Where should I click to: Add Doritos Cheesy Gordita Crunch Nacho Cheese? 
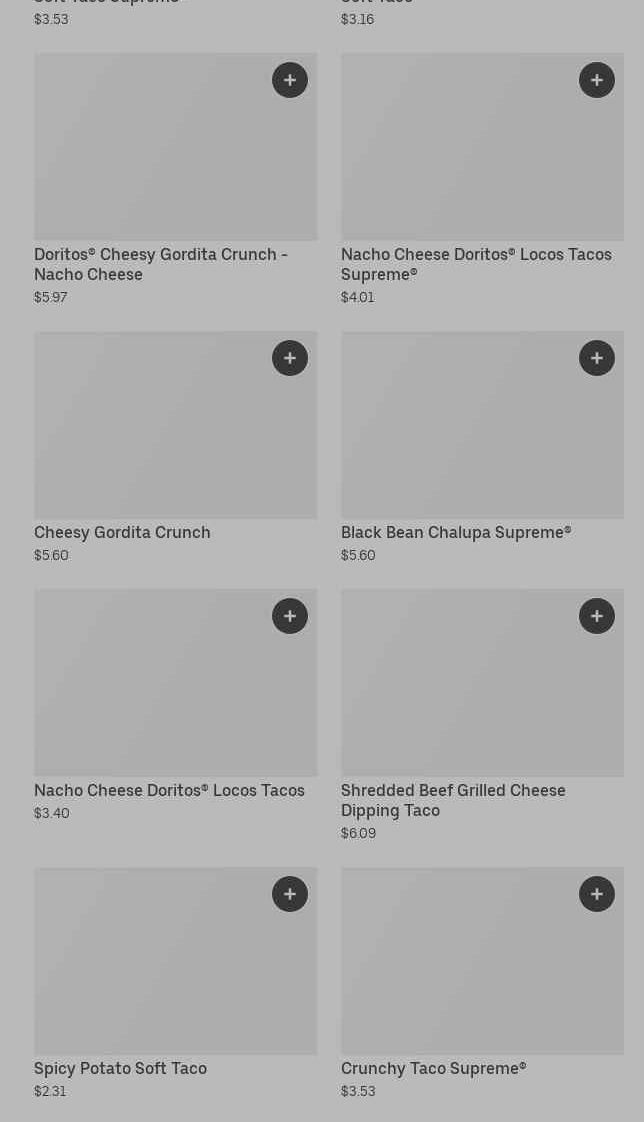coord(290,80)
